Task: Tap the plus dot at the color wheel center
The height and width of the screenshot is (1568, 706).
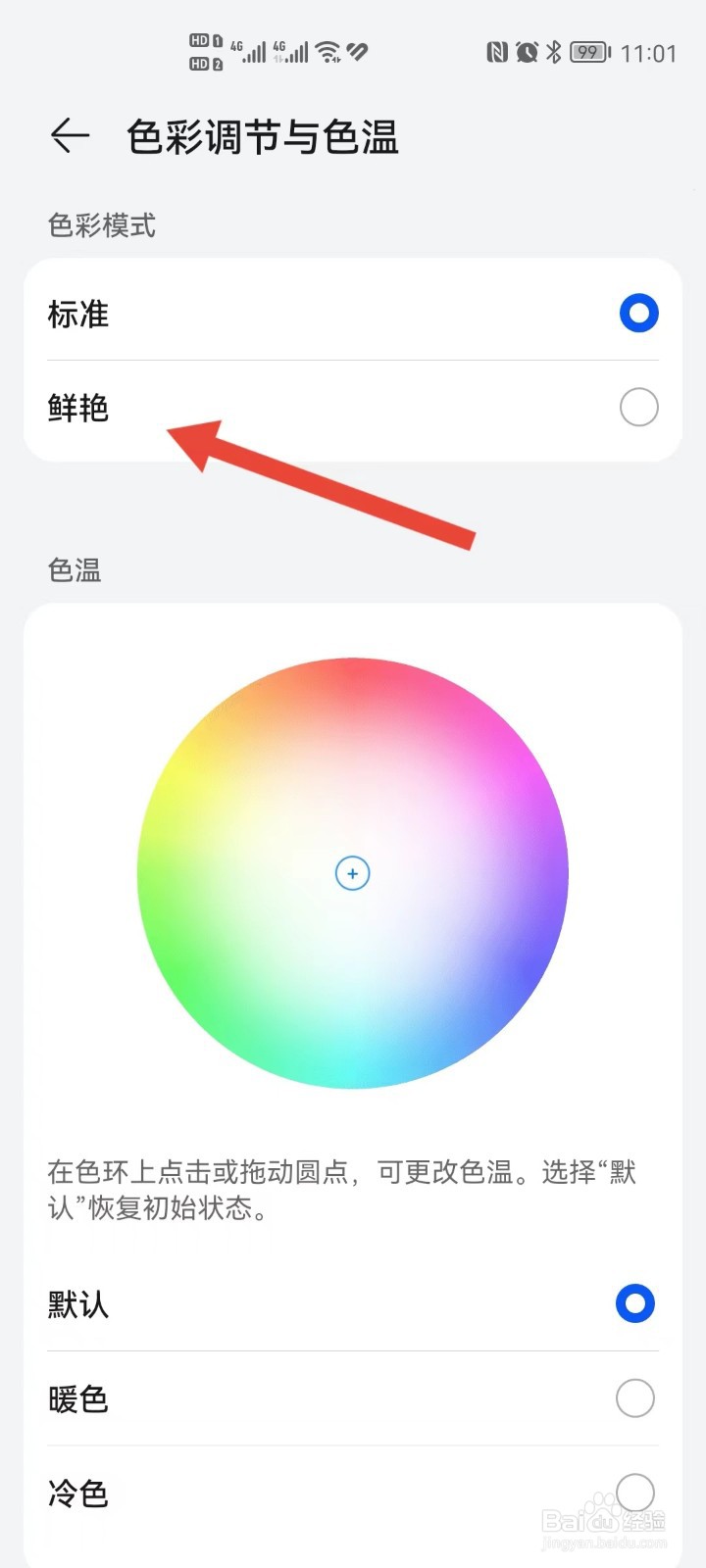Action: (x=352, y=873)
